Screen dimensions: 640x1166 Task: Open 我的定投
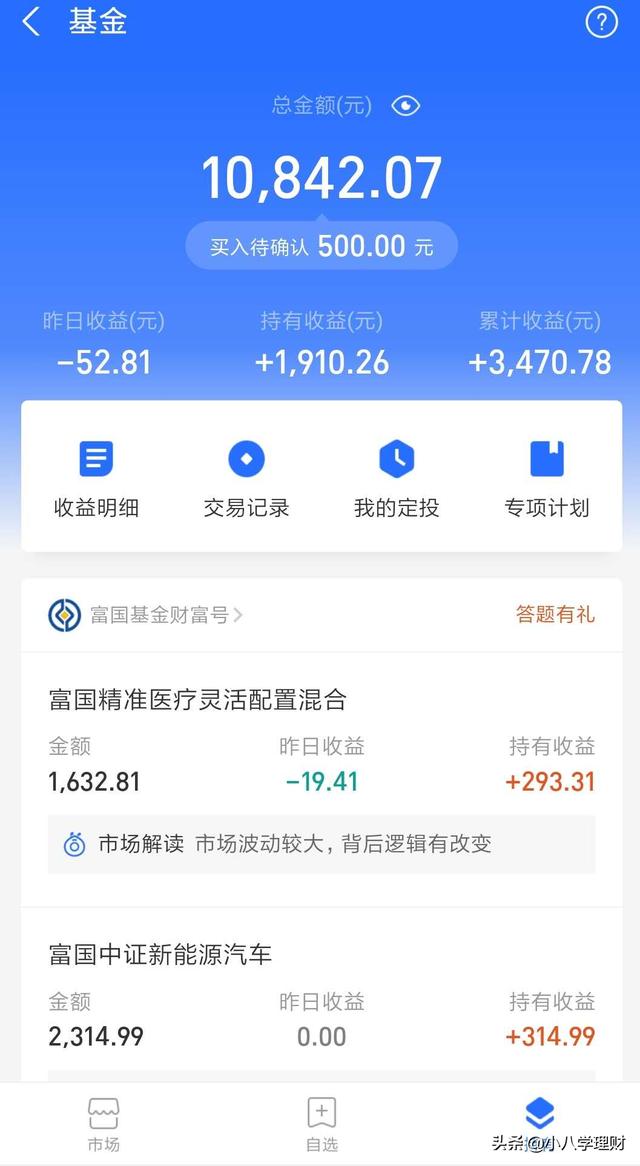[397, 478]
